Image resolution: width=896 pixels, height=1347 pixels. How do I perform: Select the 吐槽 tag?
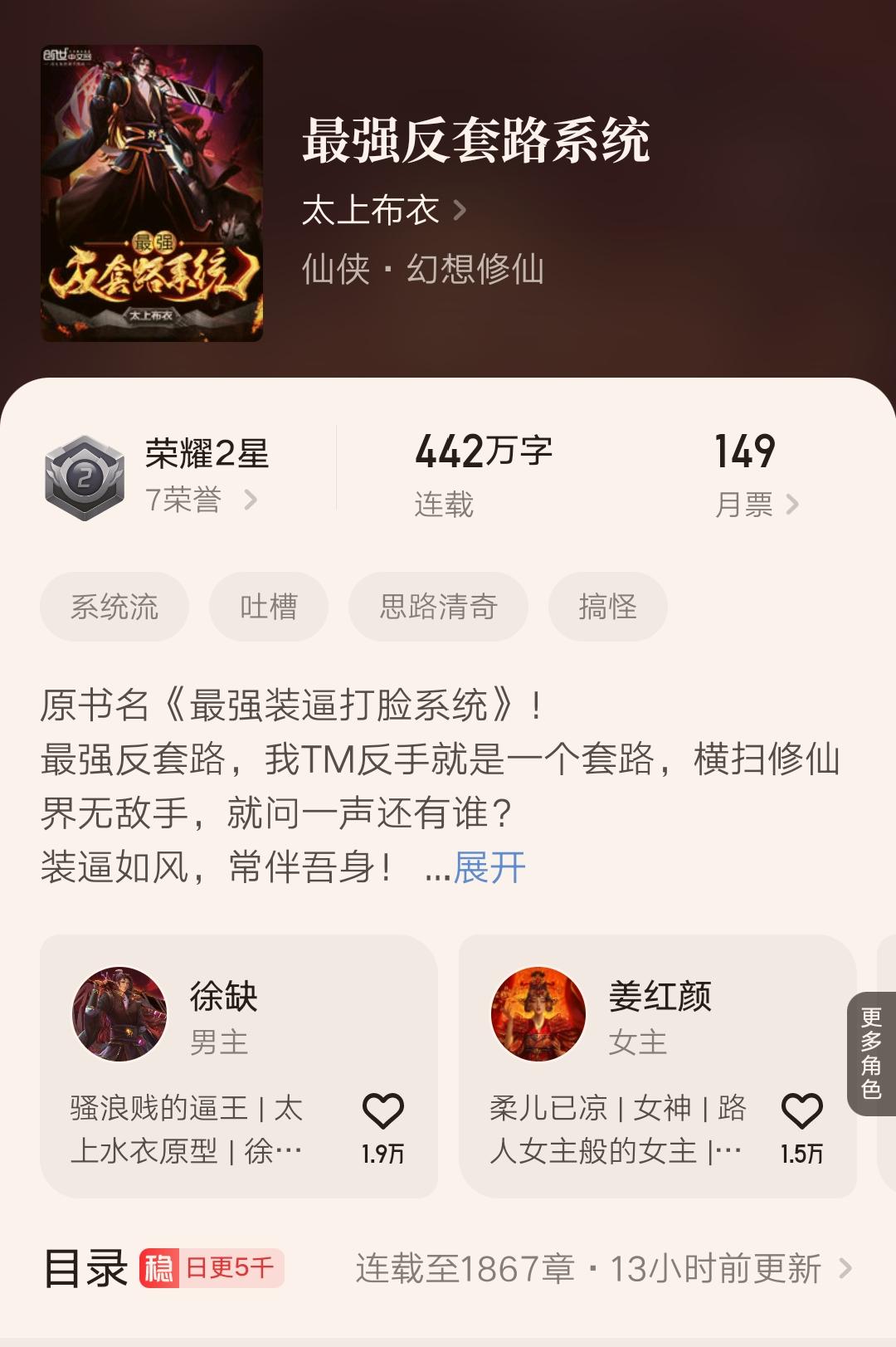[268, 607]
